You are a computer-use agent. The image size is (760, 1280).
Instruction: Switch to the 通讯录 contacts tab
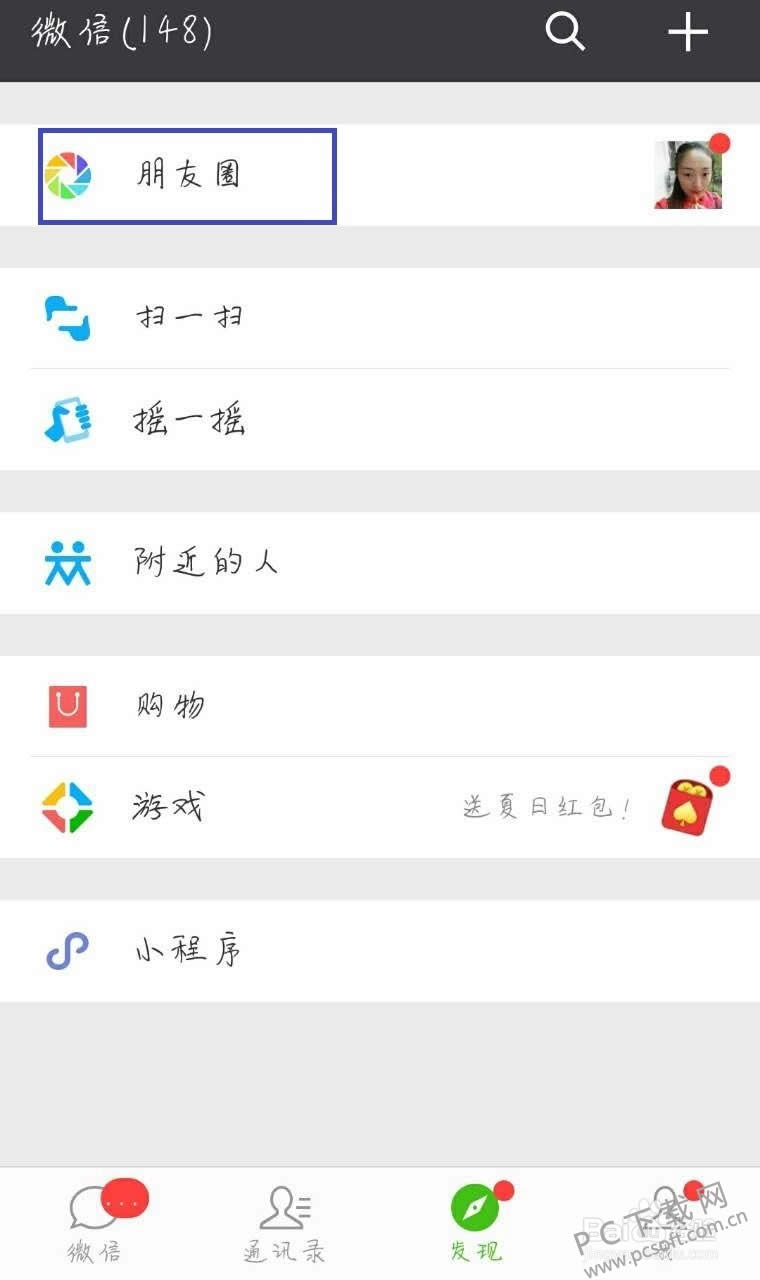[x=285, y=1222]
